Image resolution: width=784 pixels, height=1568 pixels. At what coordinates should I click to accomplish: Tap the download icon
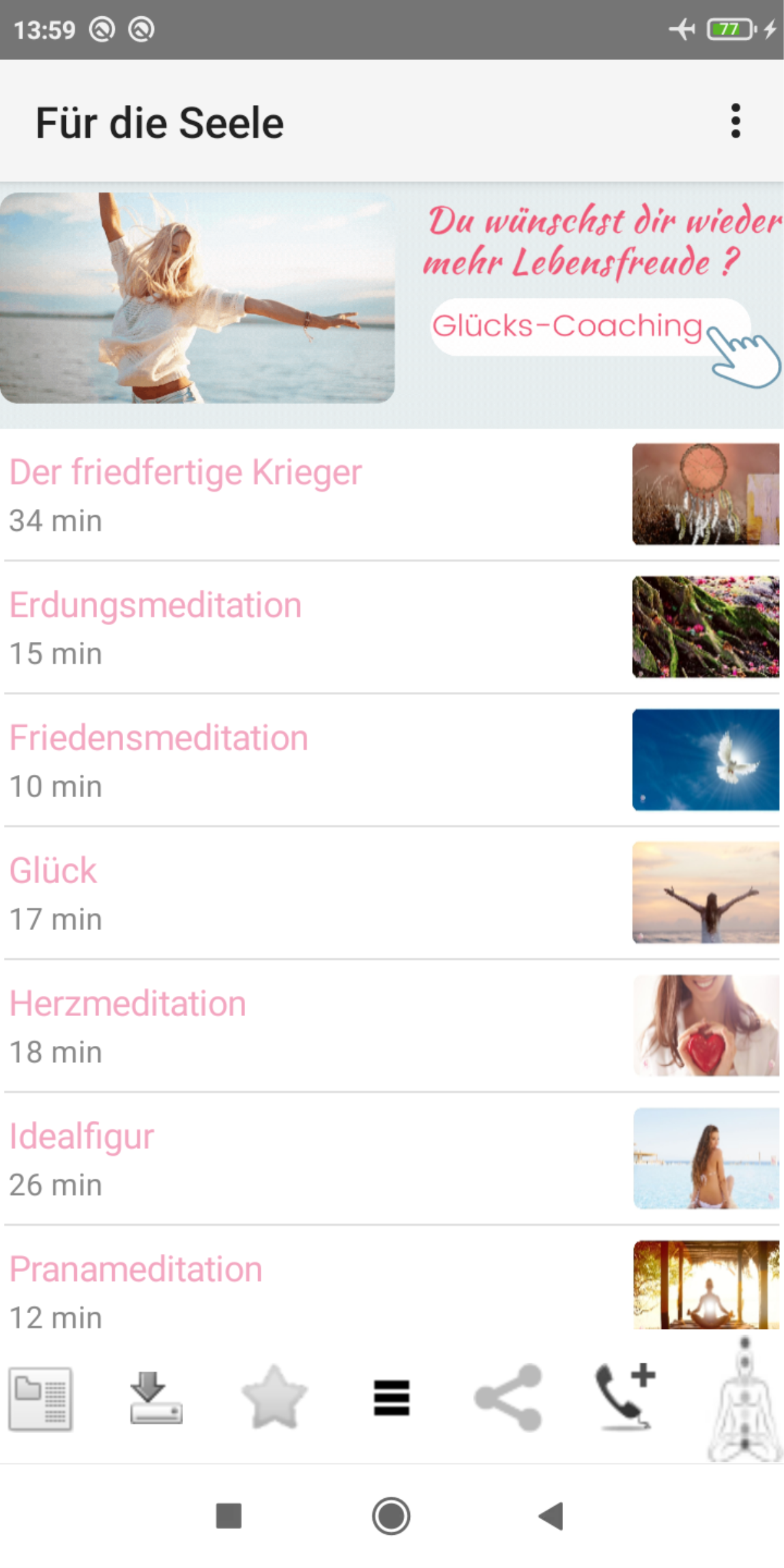pyautogui.click(x=156, y=1399)
